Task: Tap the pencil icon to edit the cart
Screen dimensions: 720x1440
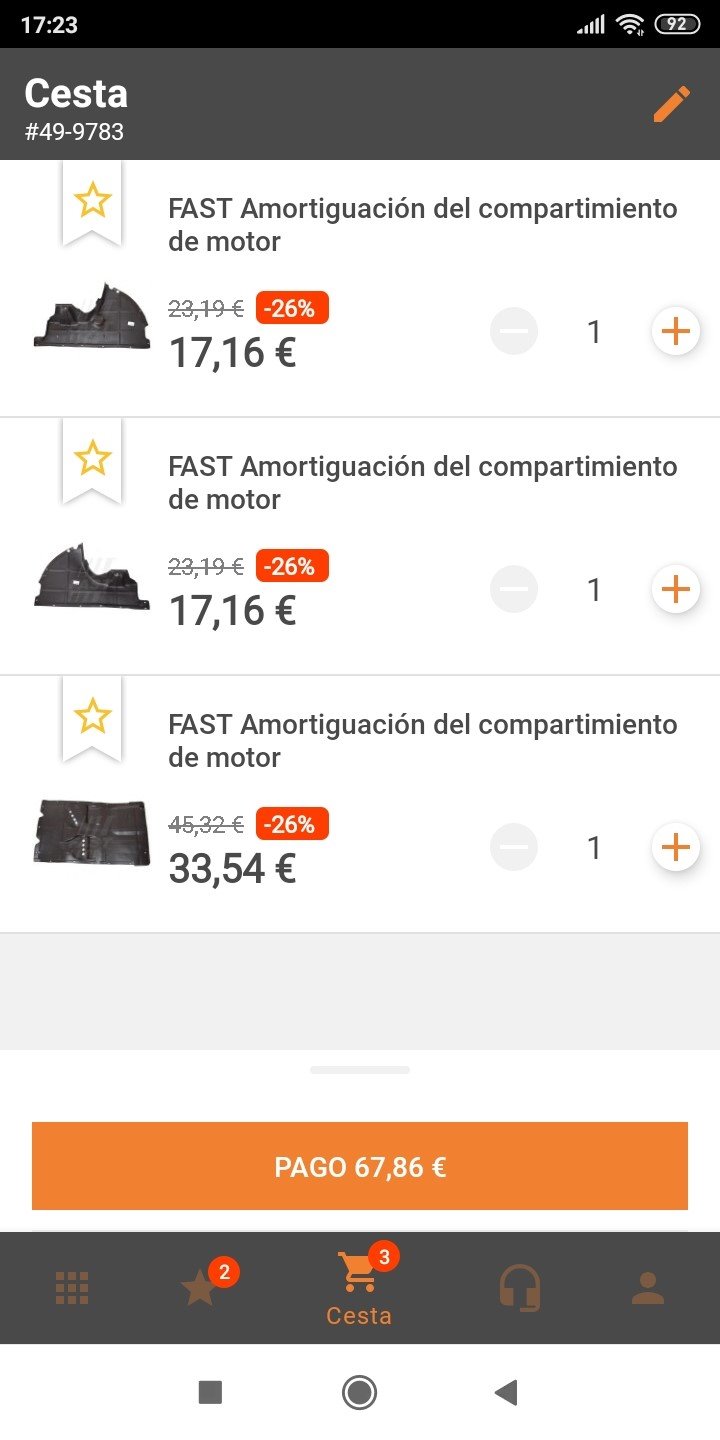Action: point(671,104)
